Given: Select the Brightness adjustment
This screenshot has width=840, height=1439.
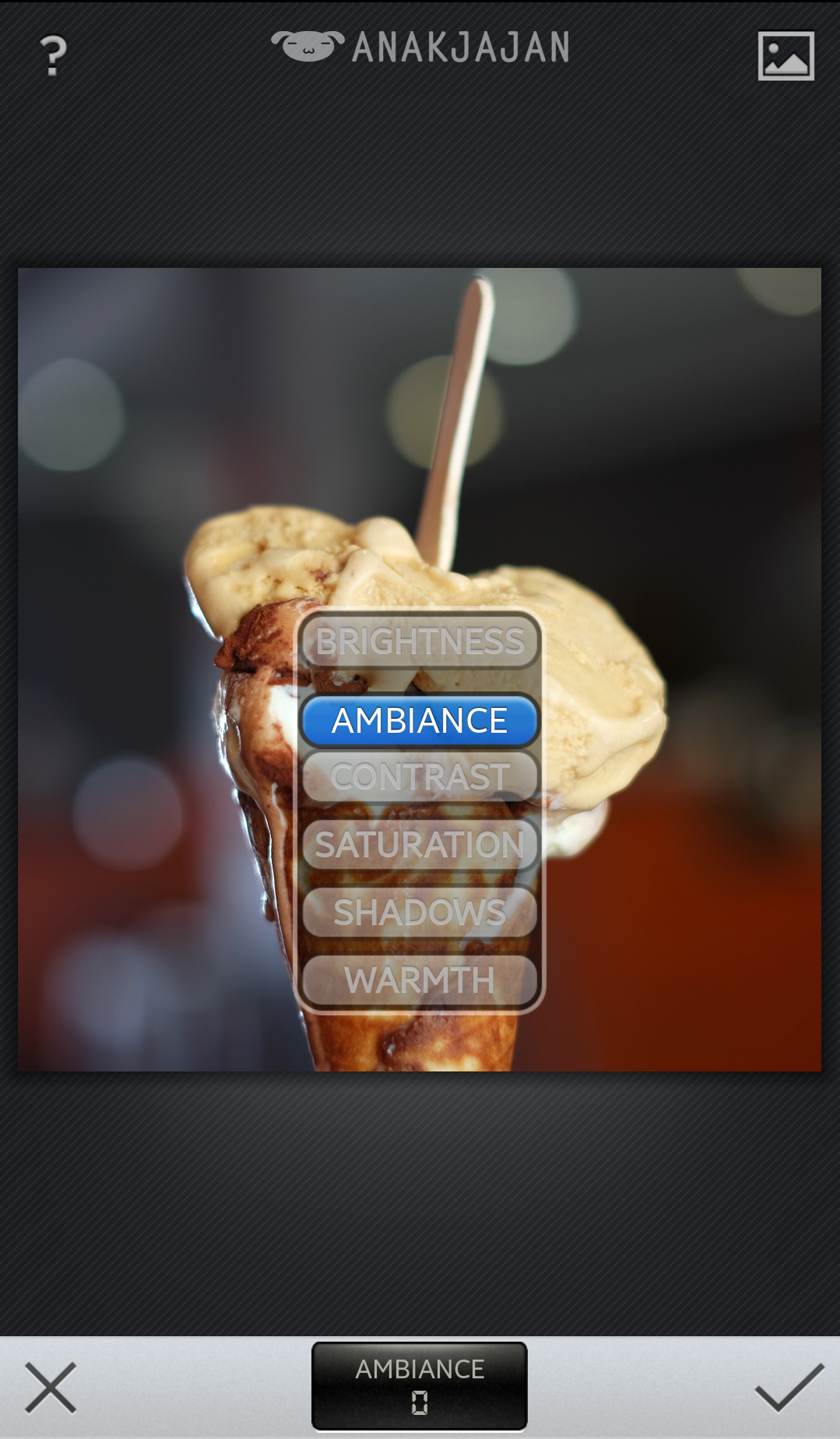Looking at the screenshot, I should click(420, 642).
